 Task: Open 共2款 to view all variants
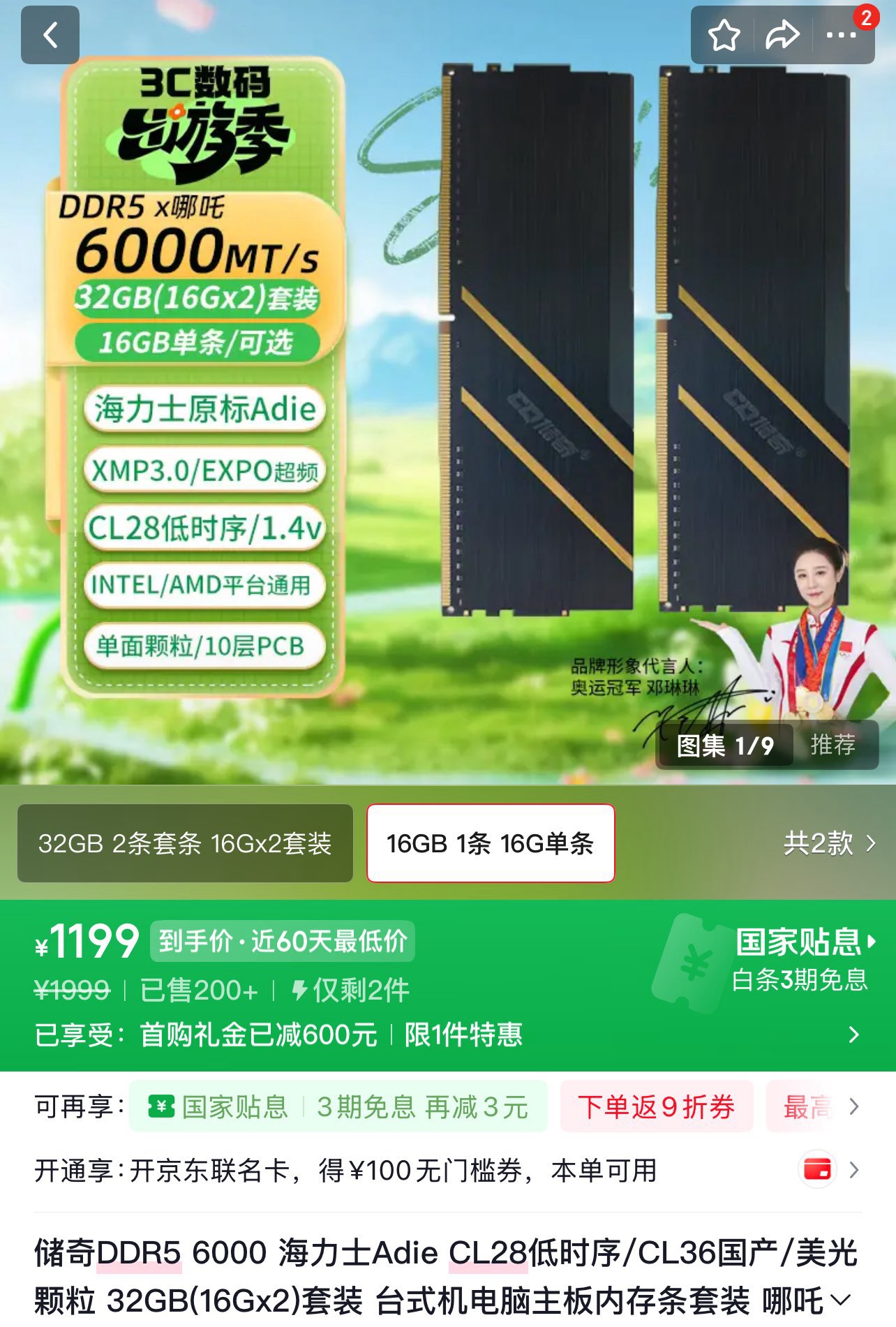[x=829, y=843]
